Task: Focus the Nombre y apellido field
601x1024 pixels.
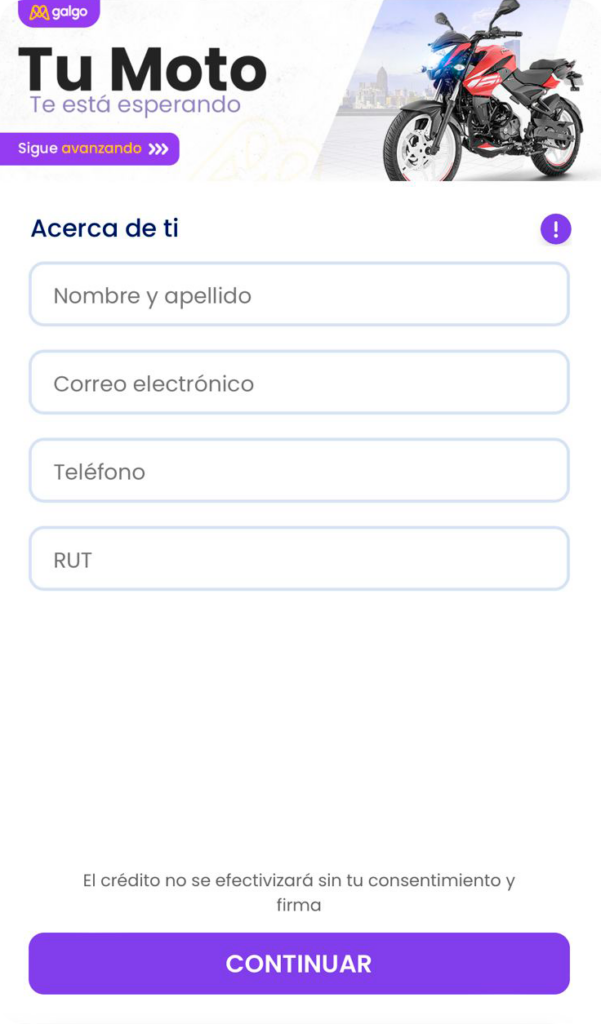Action: point(299,295)
